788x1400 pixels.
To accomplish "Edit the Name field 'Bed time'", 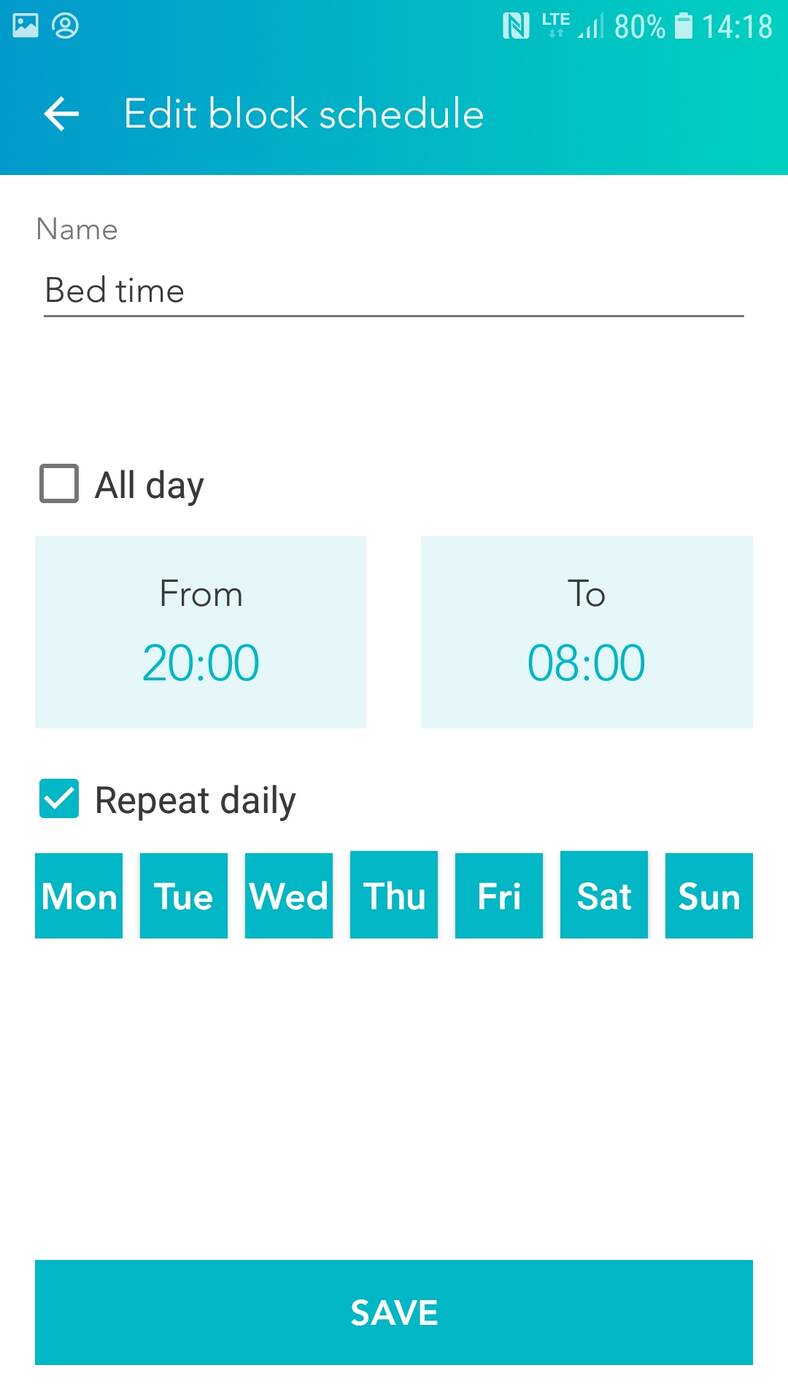I will [393, 291].
